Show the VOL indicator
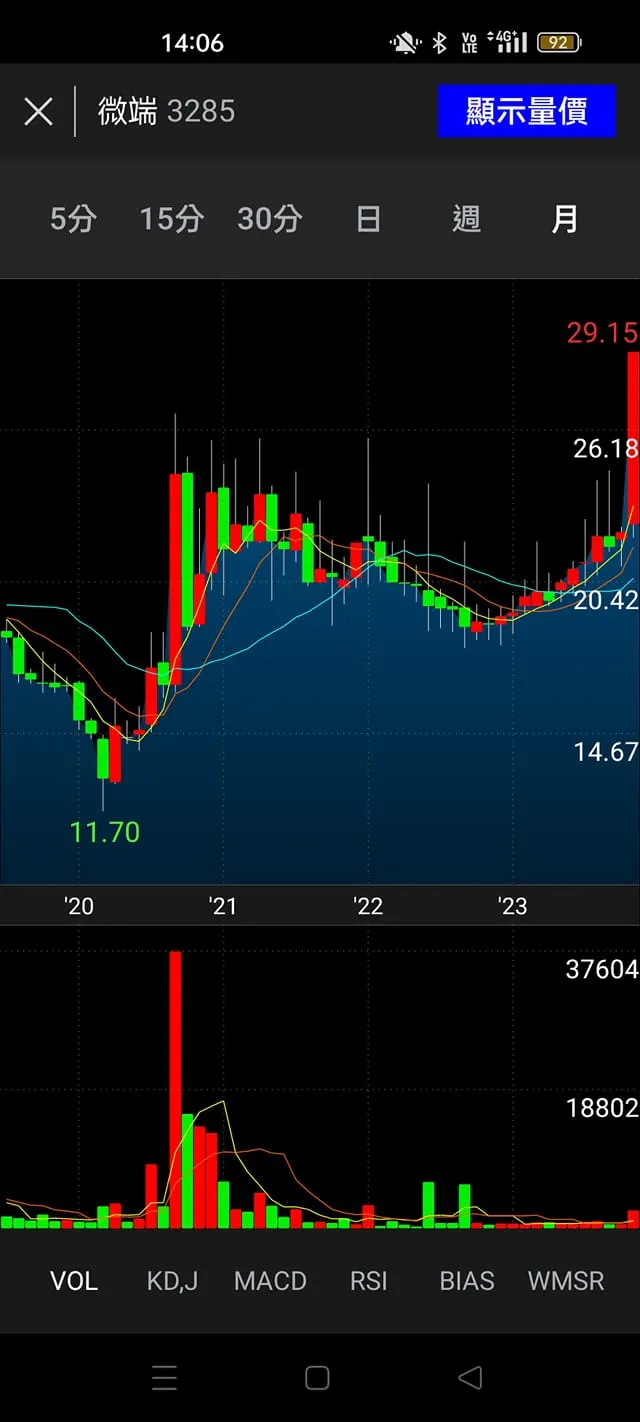Screen dimensions: 640x1422 pyautogui.click(x=74, y=1281)
